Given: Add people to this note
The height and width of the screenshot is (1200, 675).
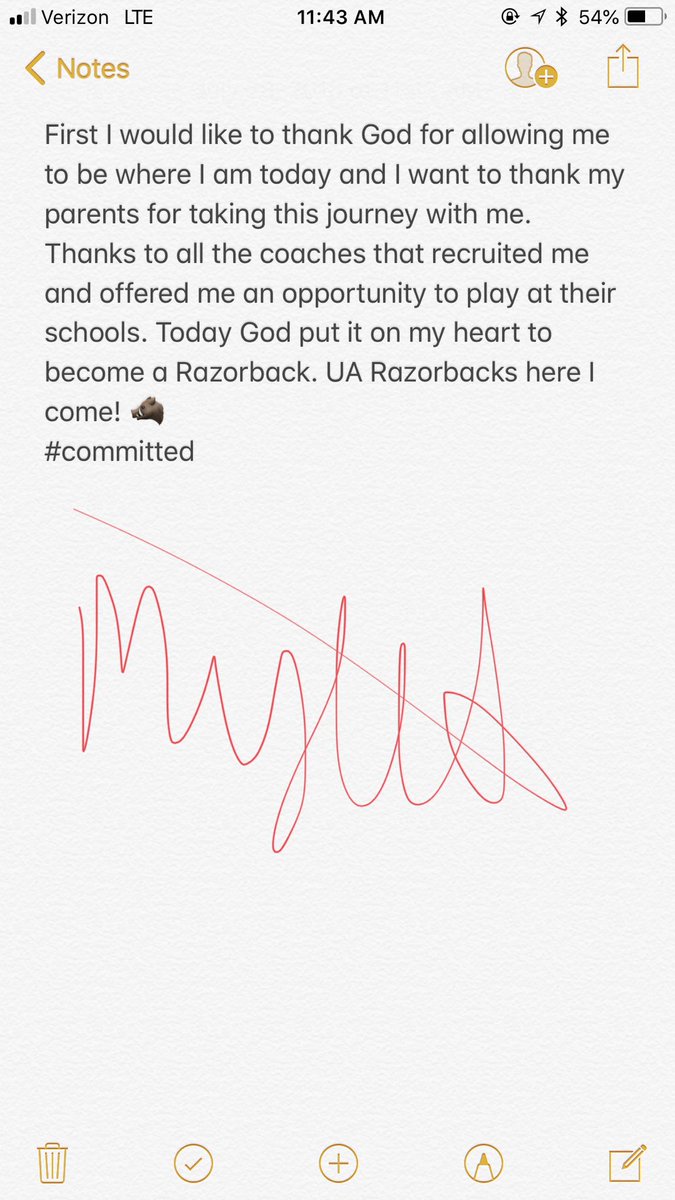Looking at the screenshot, I should (530, 68).
